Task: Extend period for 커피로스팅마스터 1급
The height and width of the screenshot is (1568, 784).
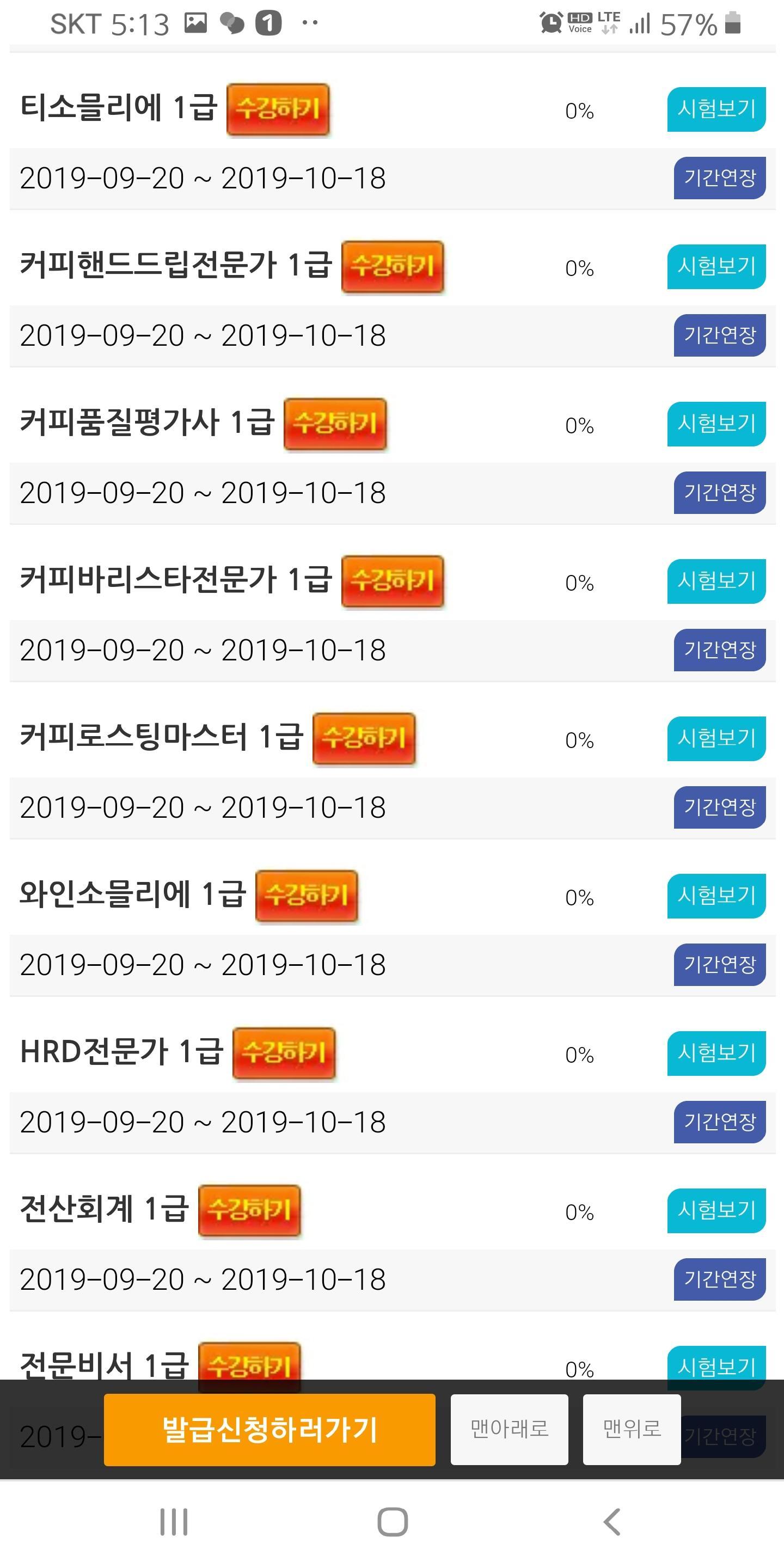Action: click(719, 807)
